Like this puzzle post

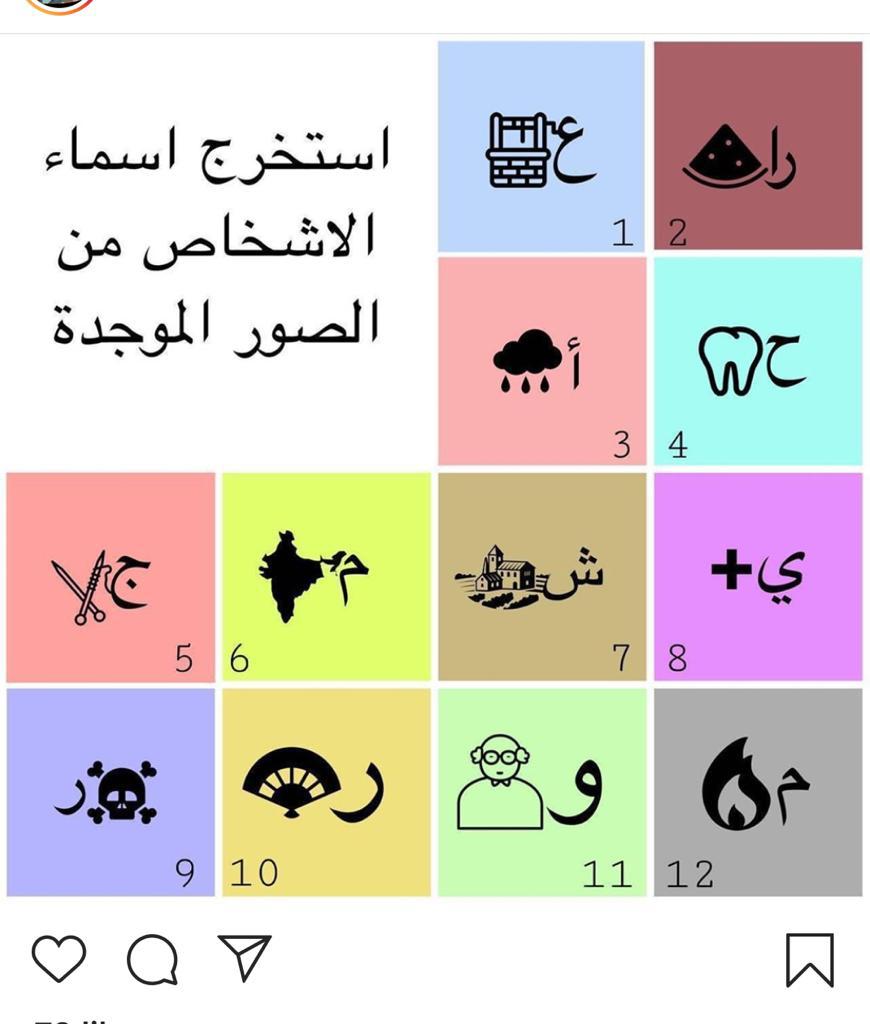tap(59, 958)
